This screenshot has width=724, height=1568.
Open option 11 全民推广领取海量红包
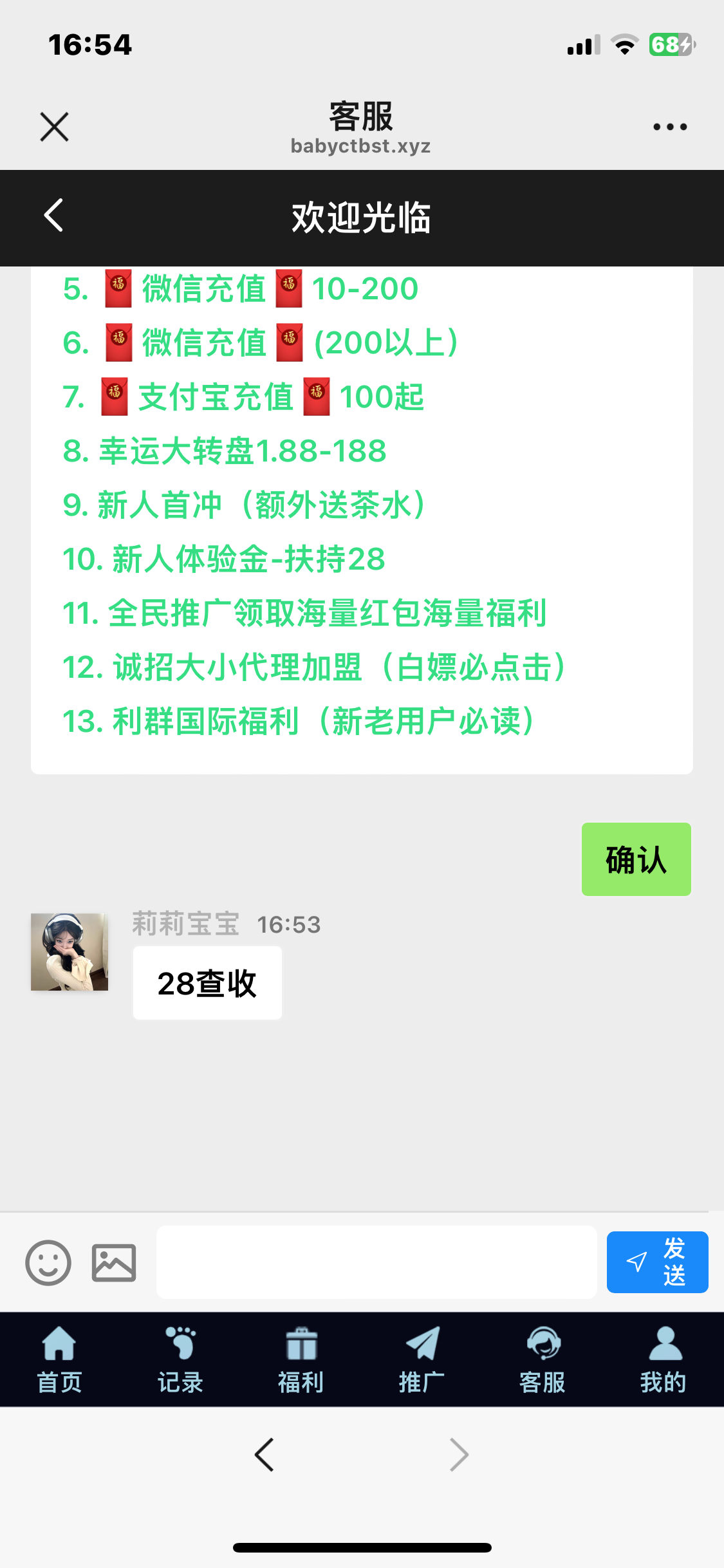point(304,613)
